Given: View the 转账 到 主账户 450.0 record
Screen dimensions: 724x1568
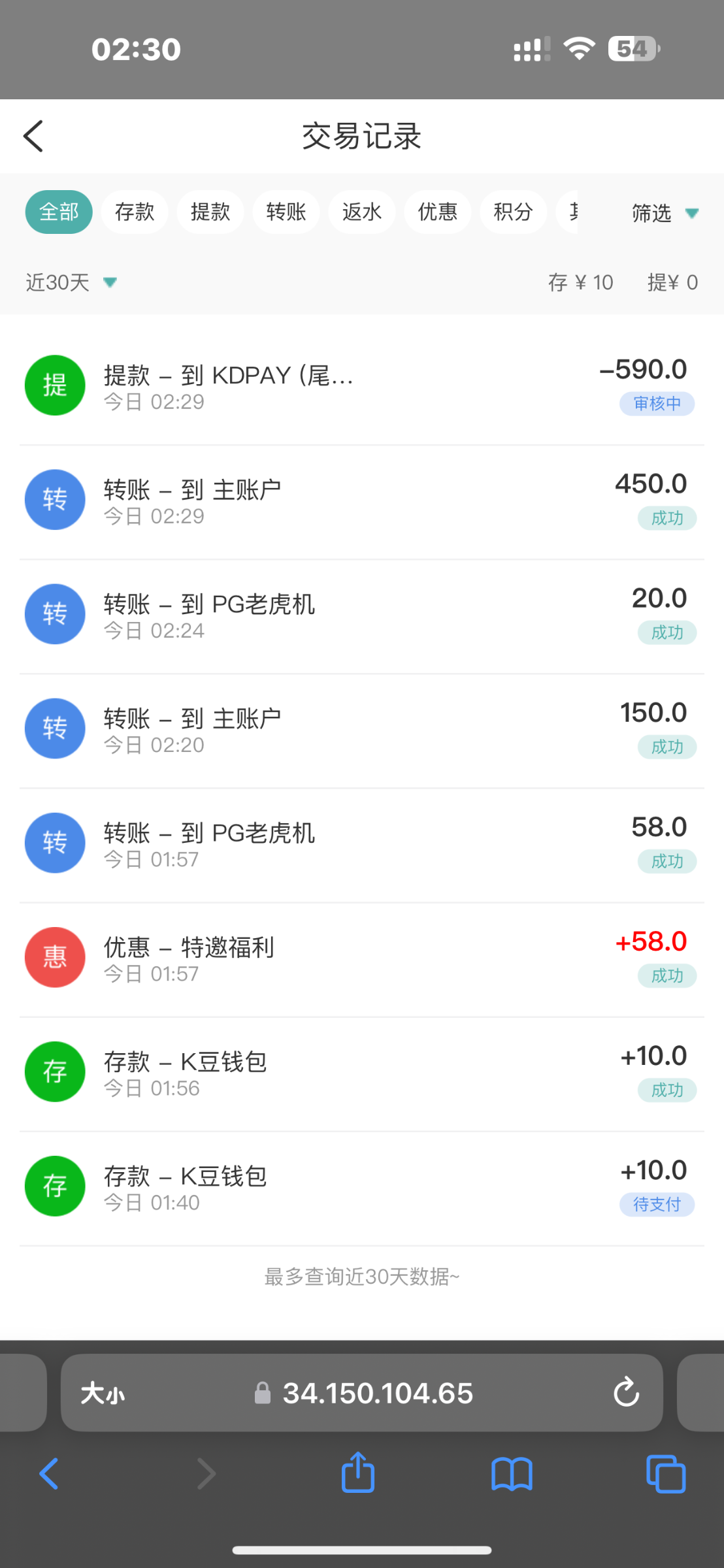Looking at the screenshot, I should point(362,500).
